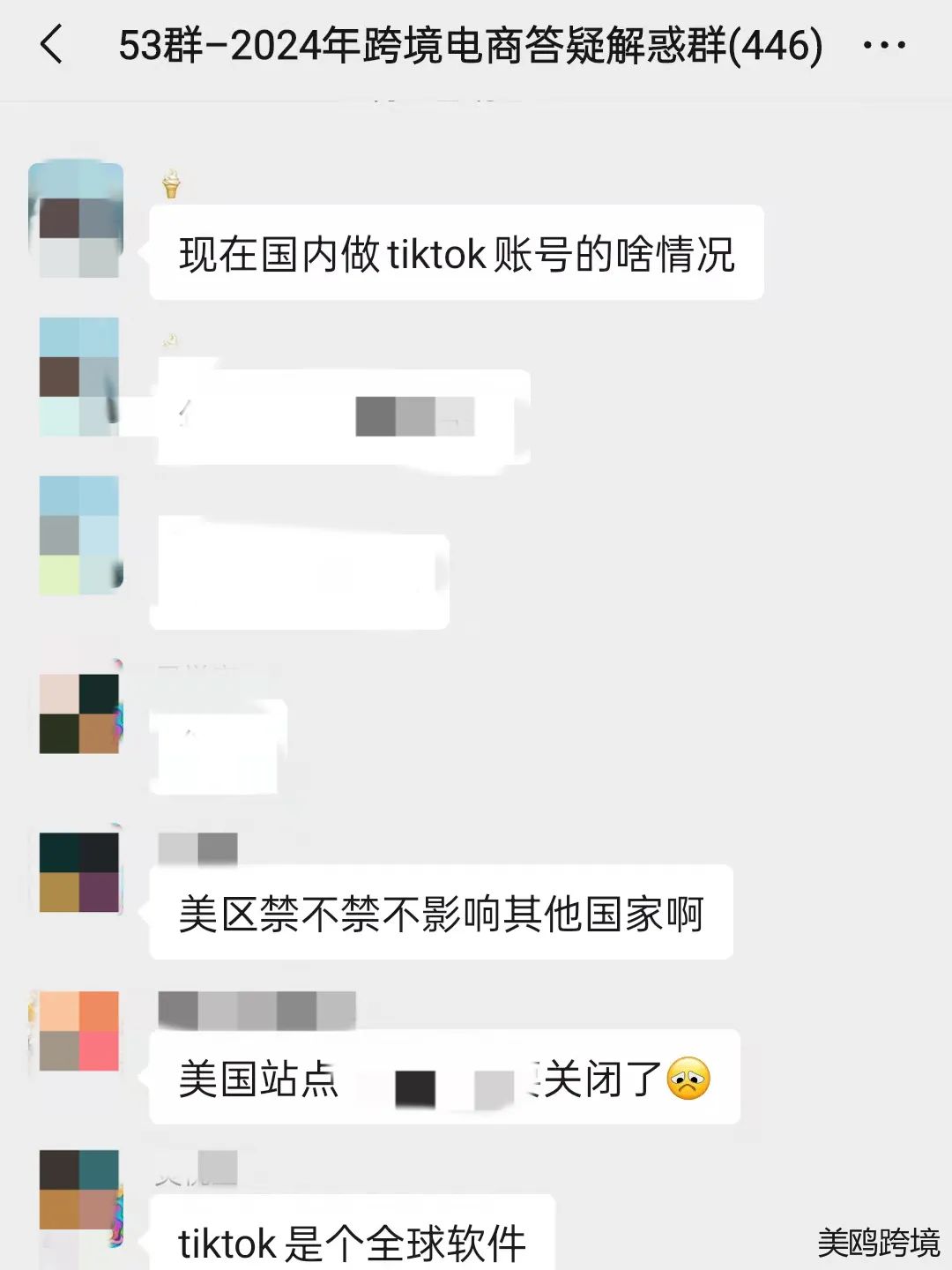Screen dimensions: 952x1270
Task: Open avatar beside 美区禁不禁 message
Action: coord(79,871)
